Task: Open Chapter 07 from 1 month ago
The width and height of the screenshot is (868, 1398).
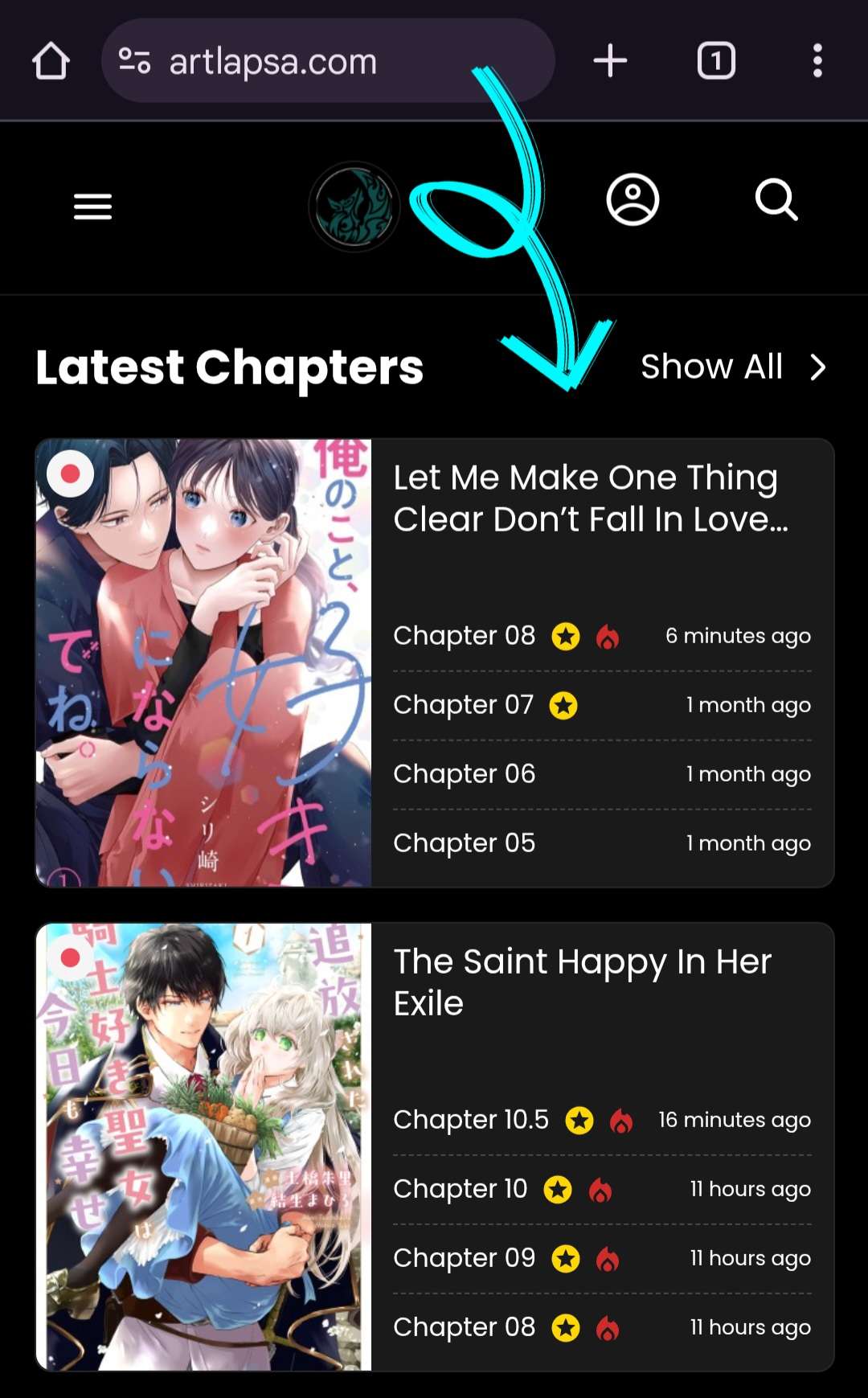Action: click(463, 705)
